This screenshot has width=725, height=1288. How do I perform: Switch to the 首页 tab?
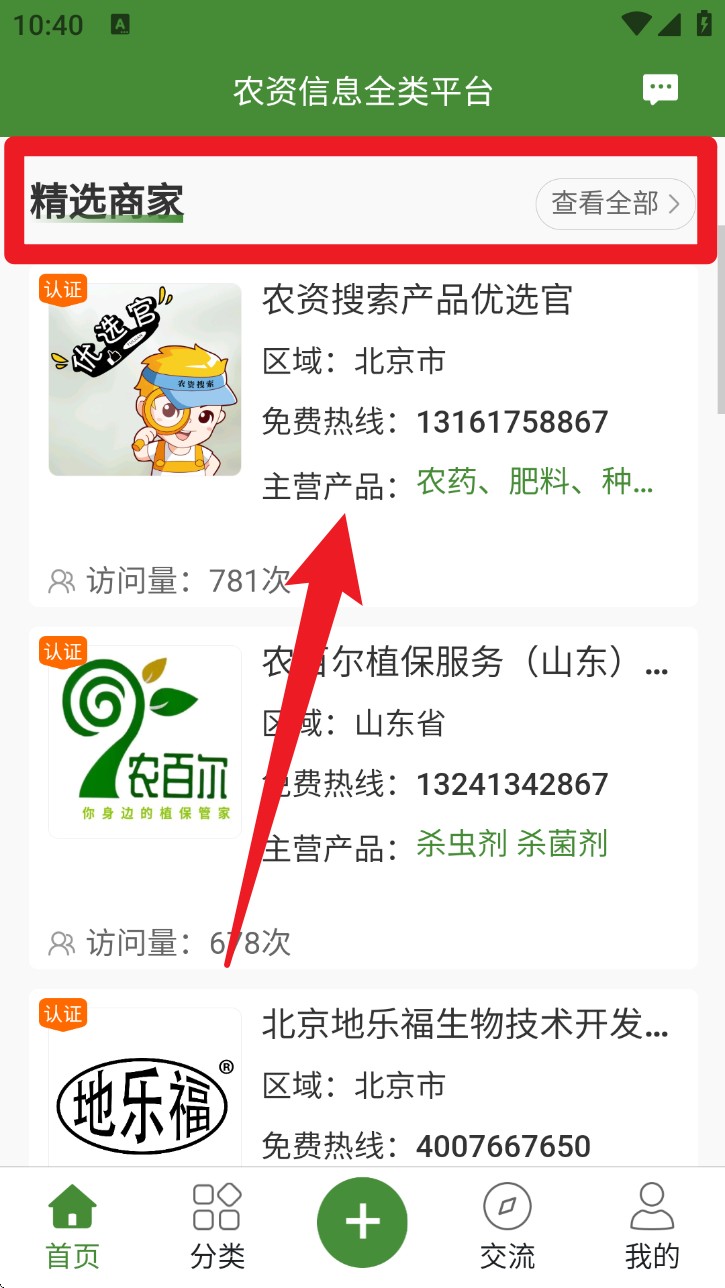(73, 1226)
